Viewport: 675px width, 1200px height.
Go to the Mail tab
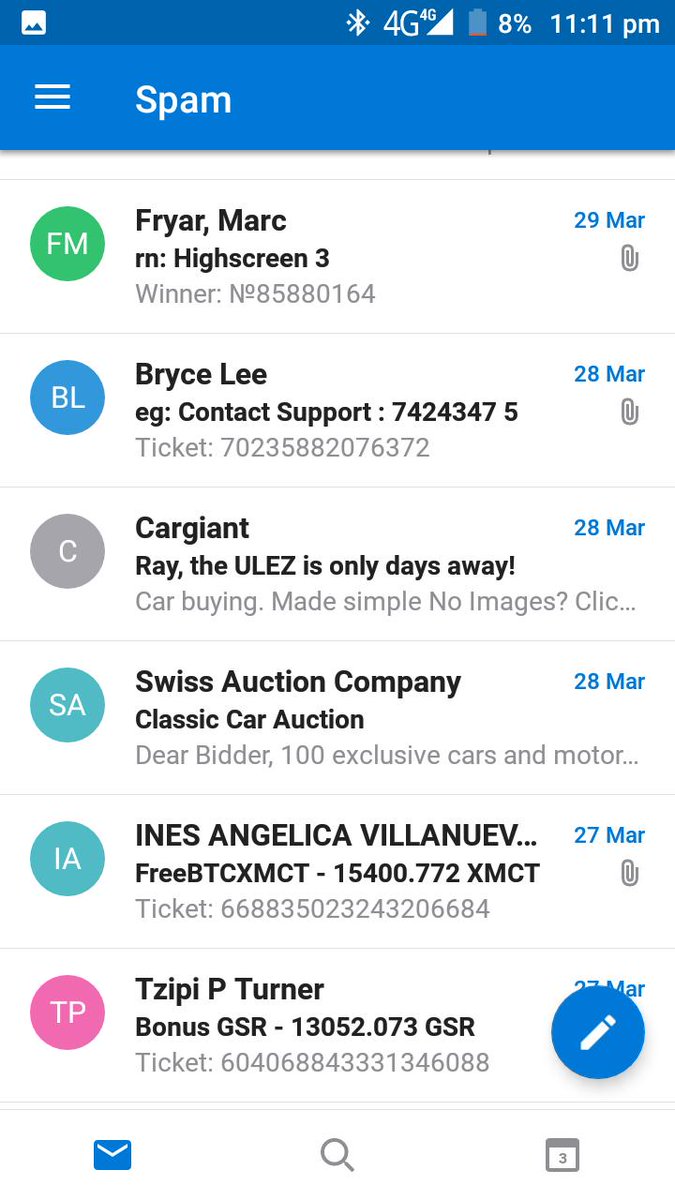pos(112,1155)
